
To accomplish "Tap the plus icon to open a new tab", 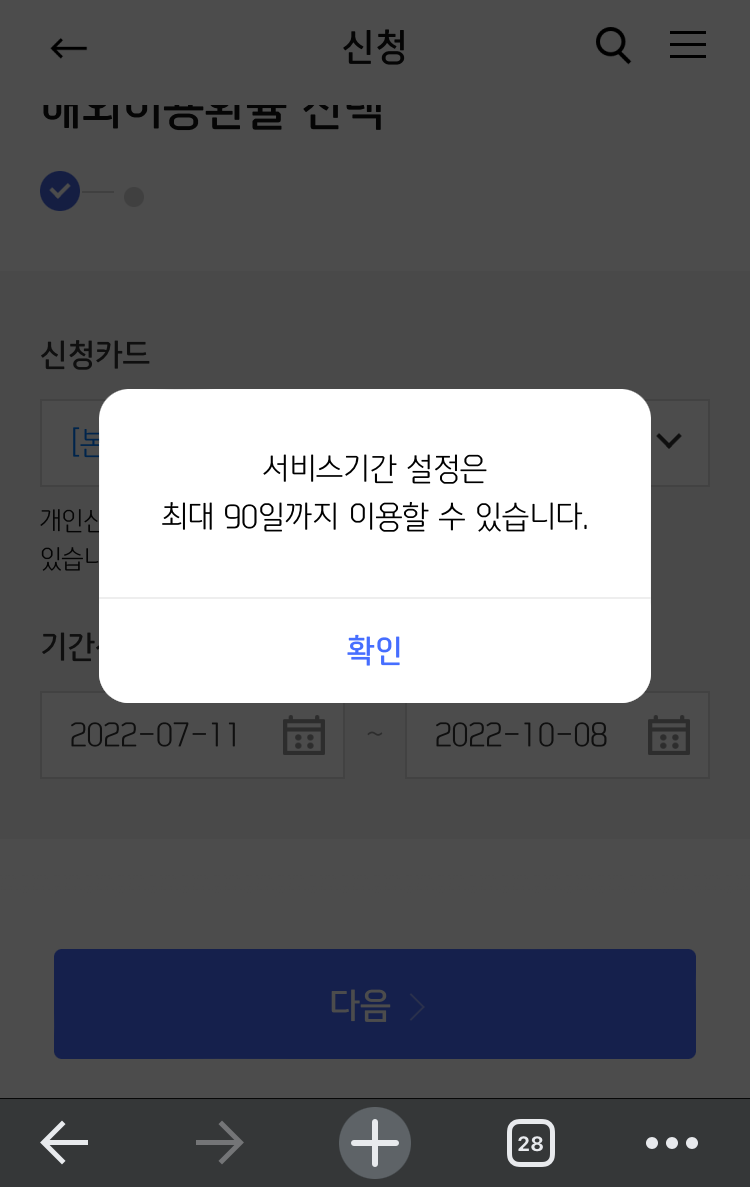I will [375, 1142].
